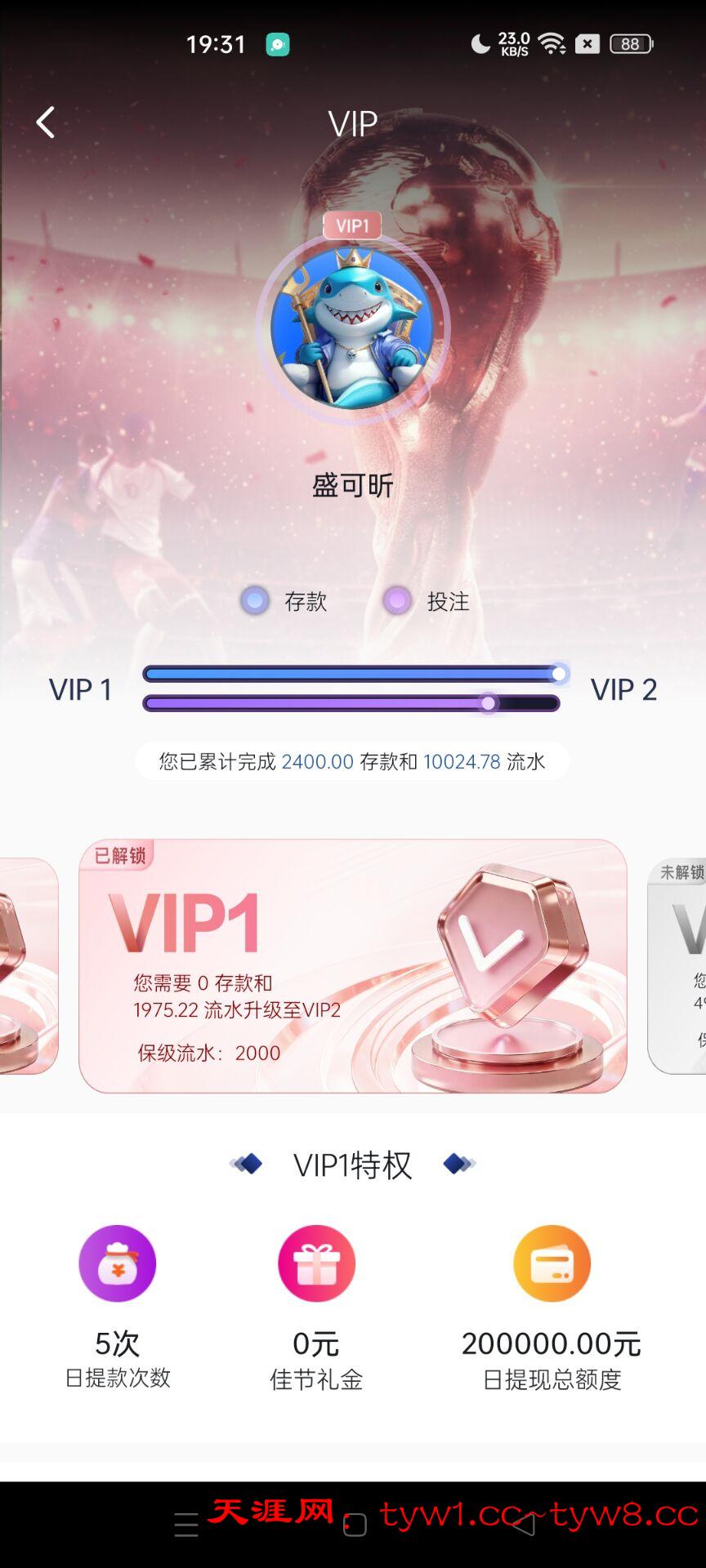Viewport: 706px width, 1568px height.
Task: Tap the shark profile avatar
Action: pyautogui.click(x=352, y=328)
